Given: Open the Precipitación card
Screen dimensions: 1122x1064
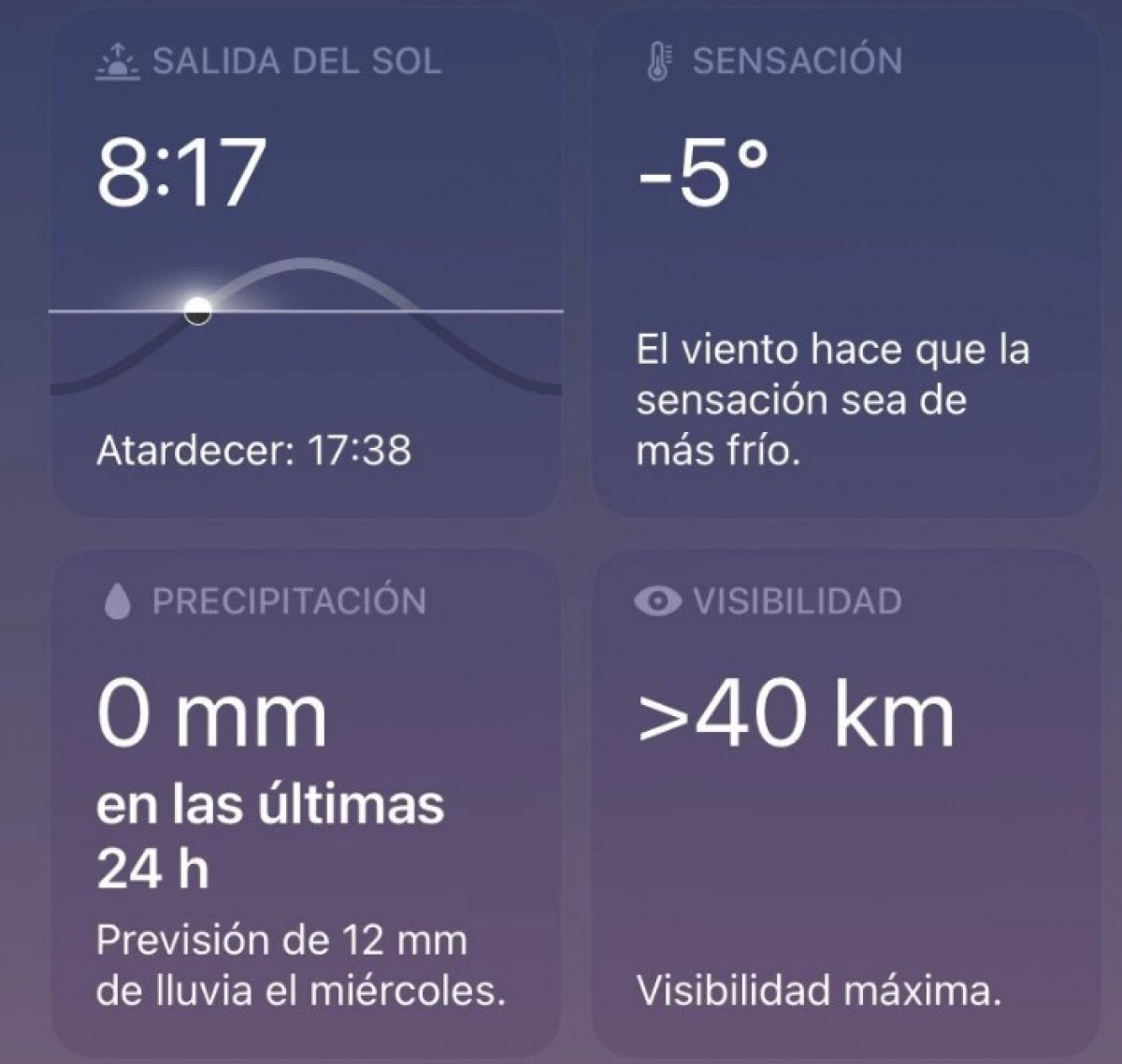Looking at the screenshot, I should click(305, 804).
